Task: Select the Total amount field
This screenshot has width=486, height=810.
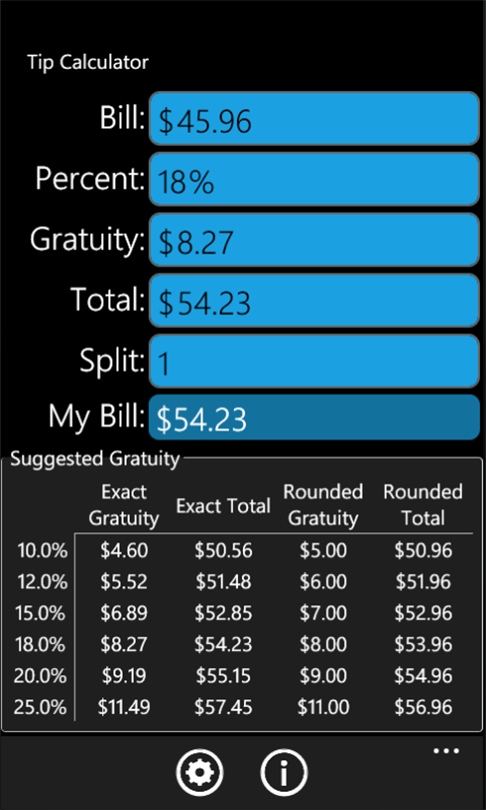Action: click(x=315, y=301)
